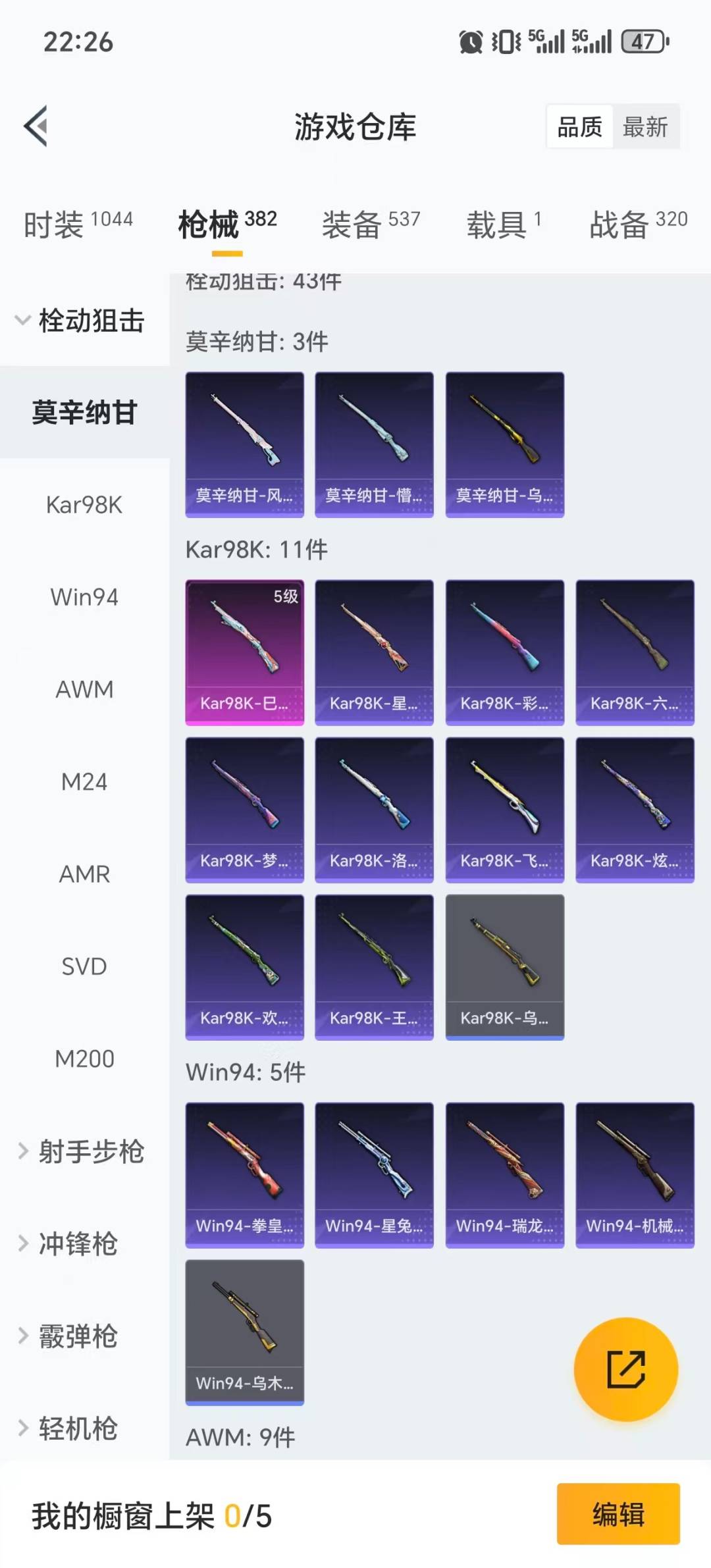Tap the back arrow at top left
Image resolution: width=711 pixels, height=1568 pixels.
(36, 126)
